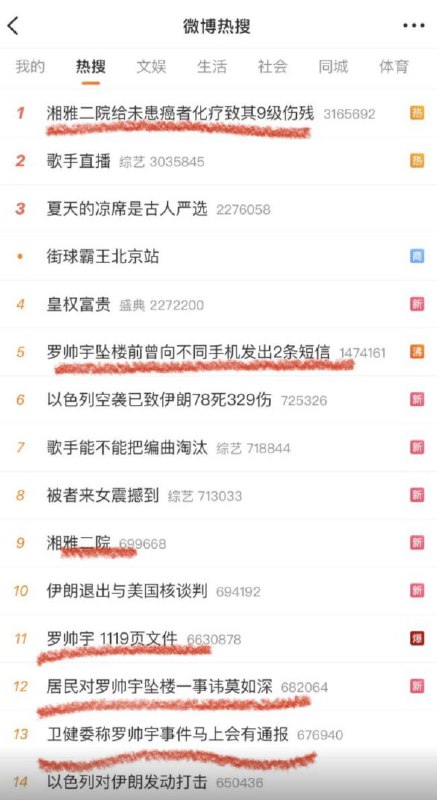Select the 体育 tab
The image size is (437, 800).
(x=394, y=67)
